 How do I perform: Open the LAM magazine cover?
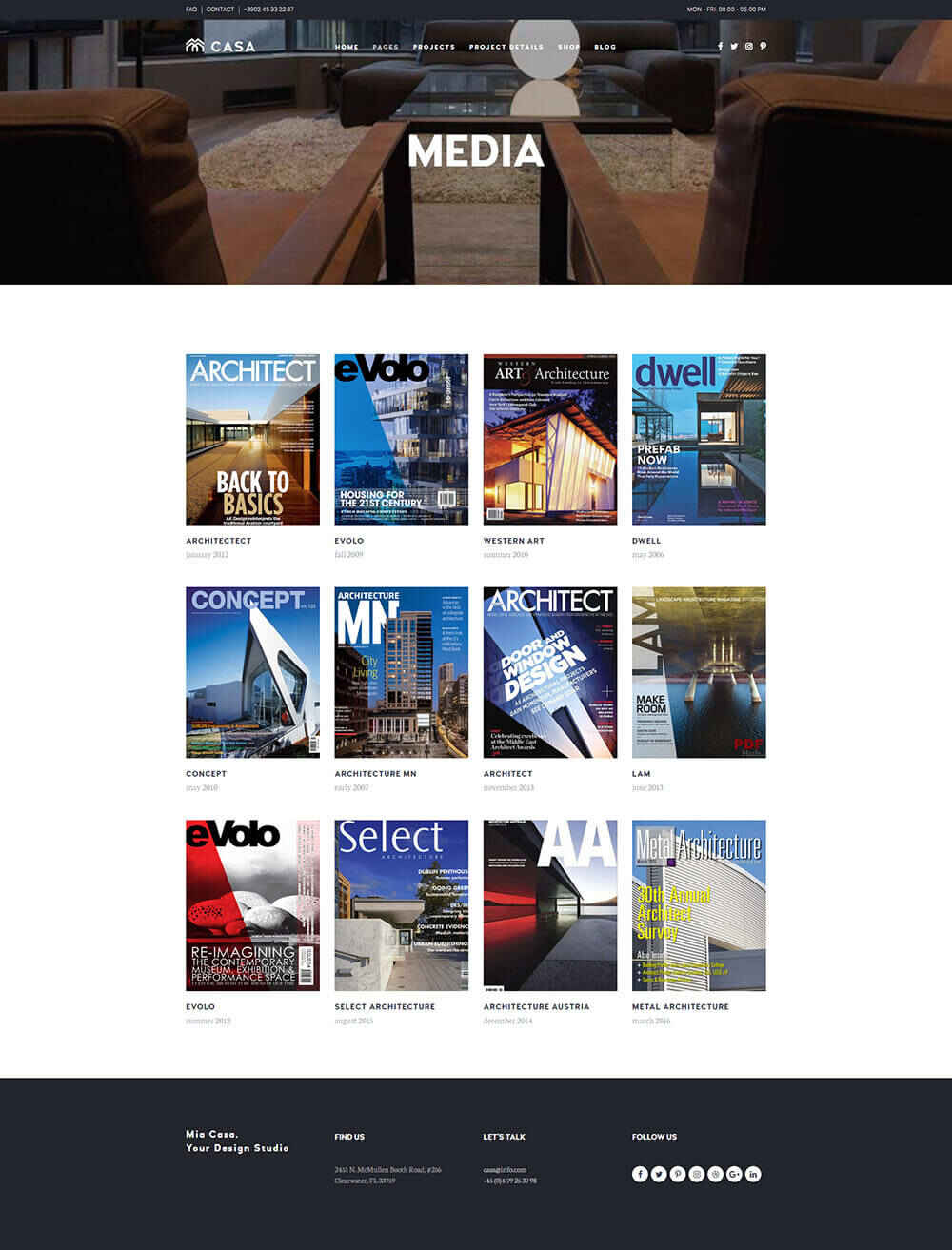698,672
